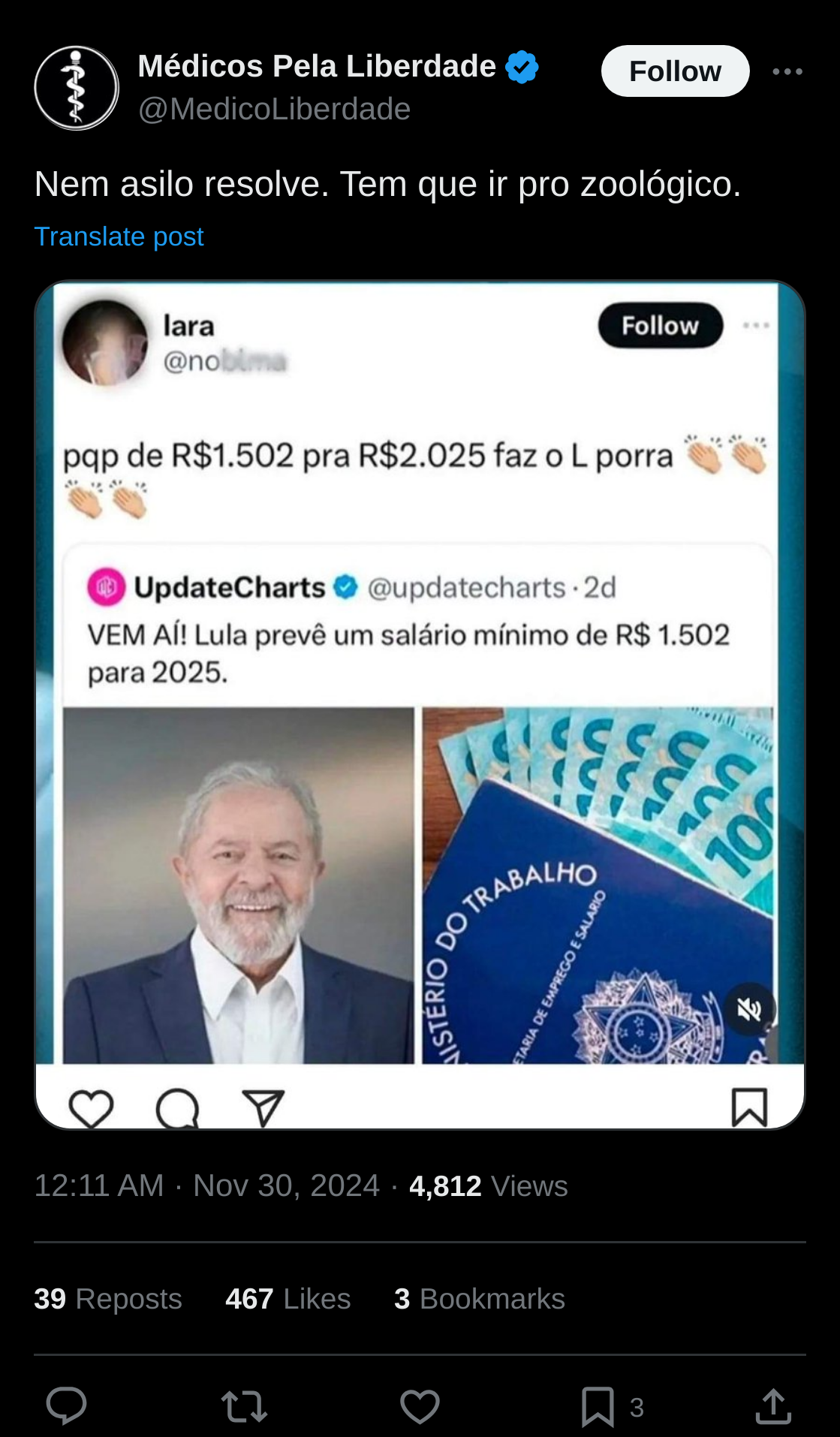Open Médicos Pela Liberdade profile picture
Screen dimensions: 840x1437
tap(77, 88)
